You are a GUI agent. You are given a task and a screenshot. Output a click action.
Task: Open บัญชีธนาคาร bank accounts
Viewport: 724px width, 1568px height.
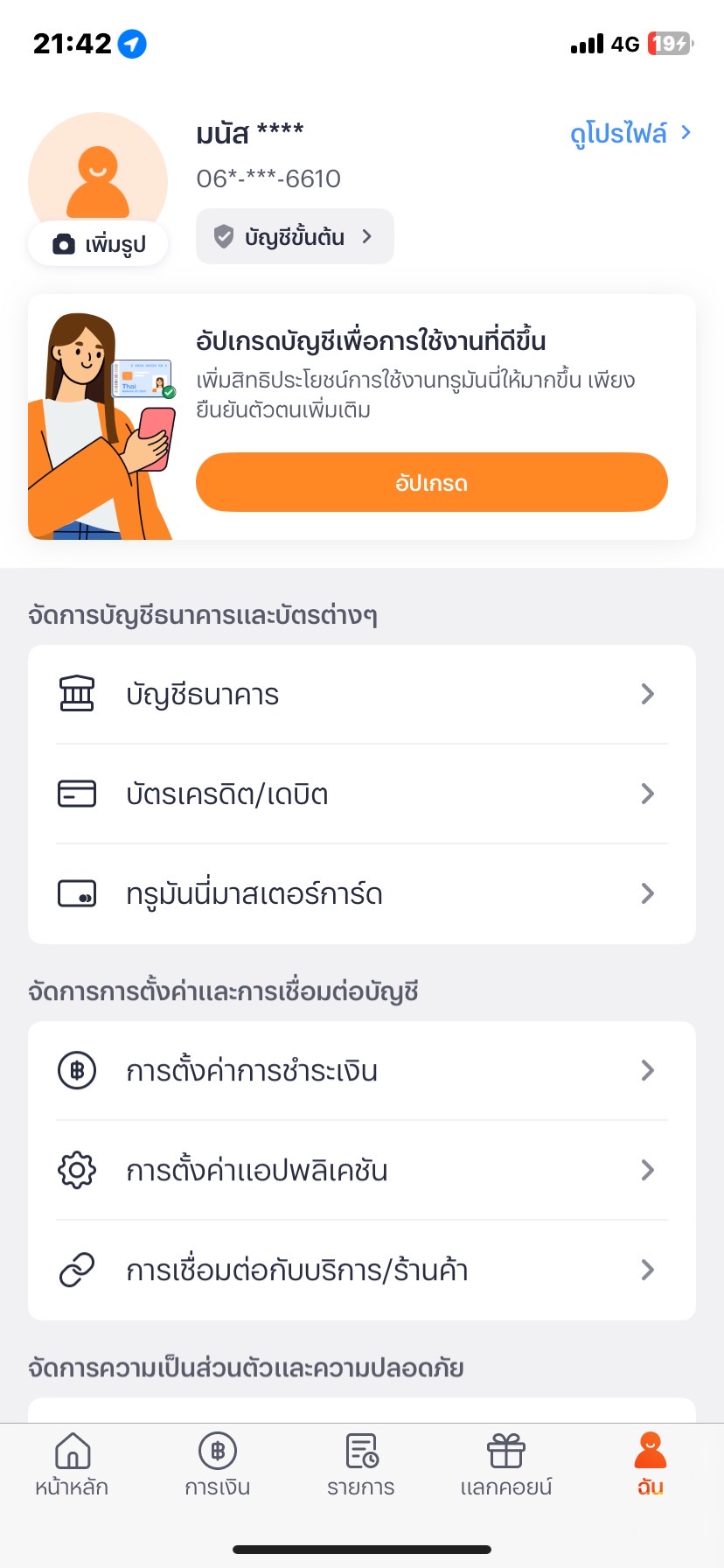(362, 695)
